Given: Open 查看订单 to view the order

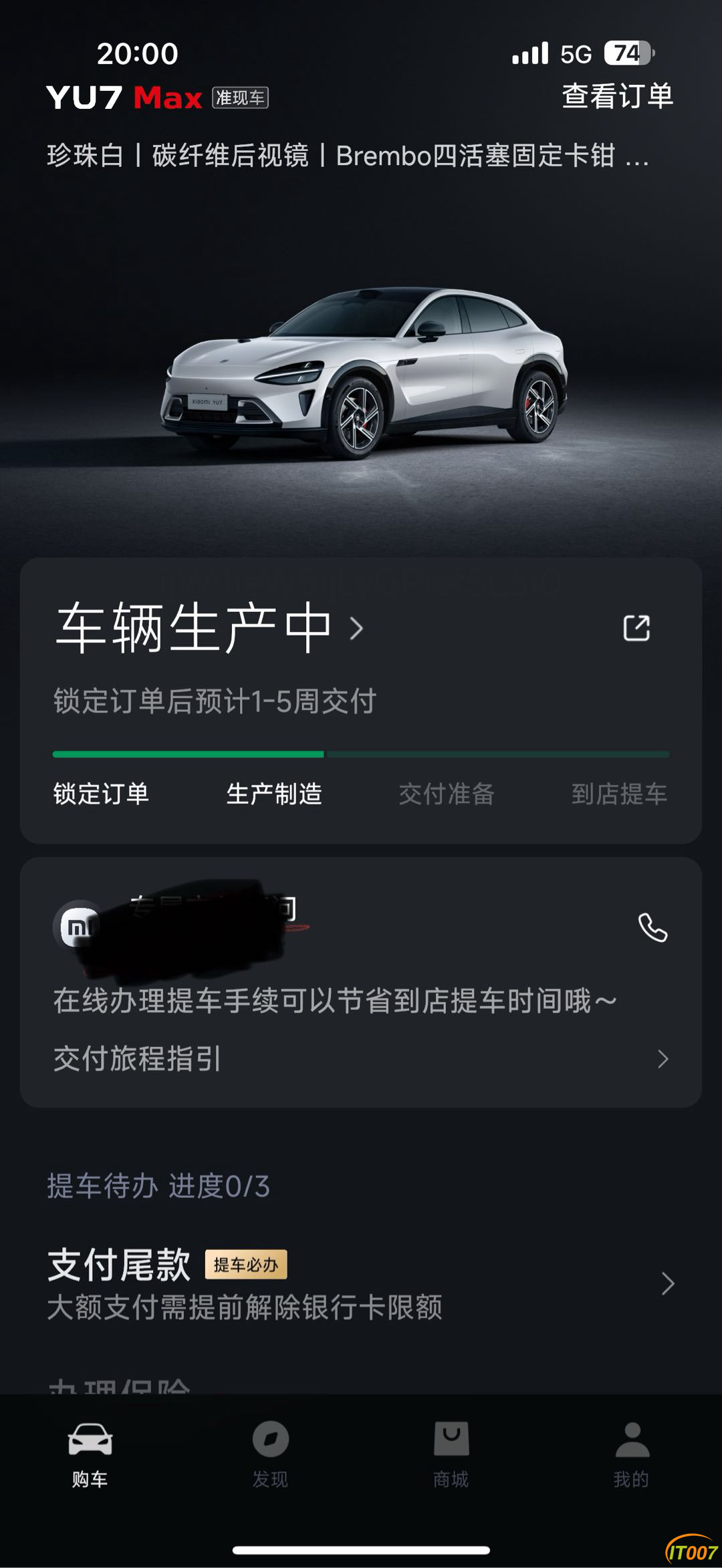Looking at the screenshot, I should (616, 96).
